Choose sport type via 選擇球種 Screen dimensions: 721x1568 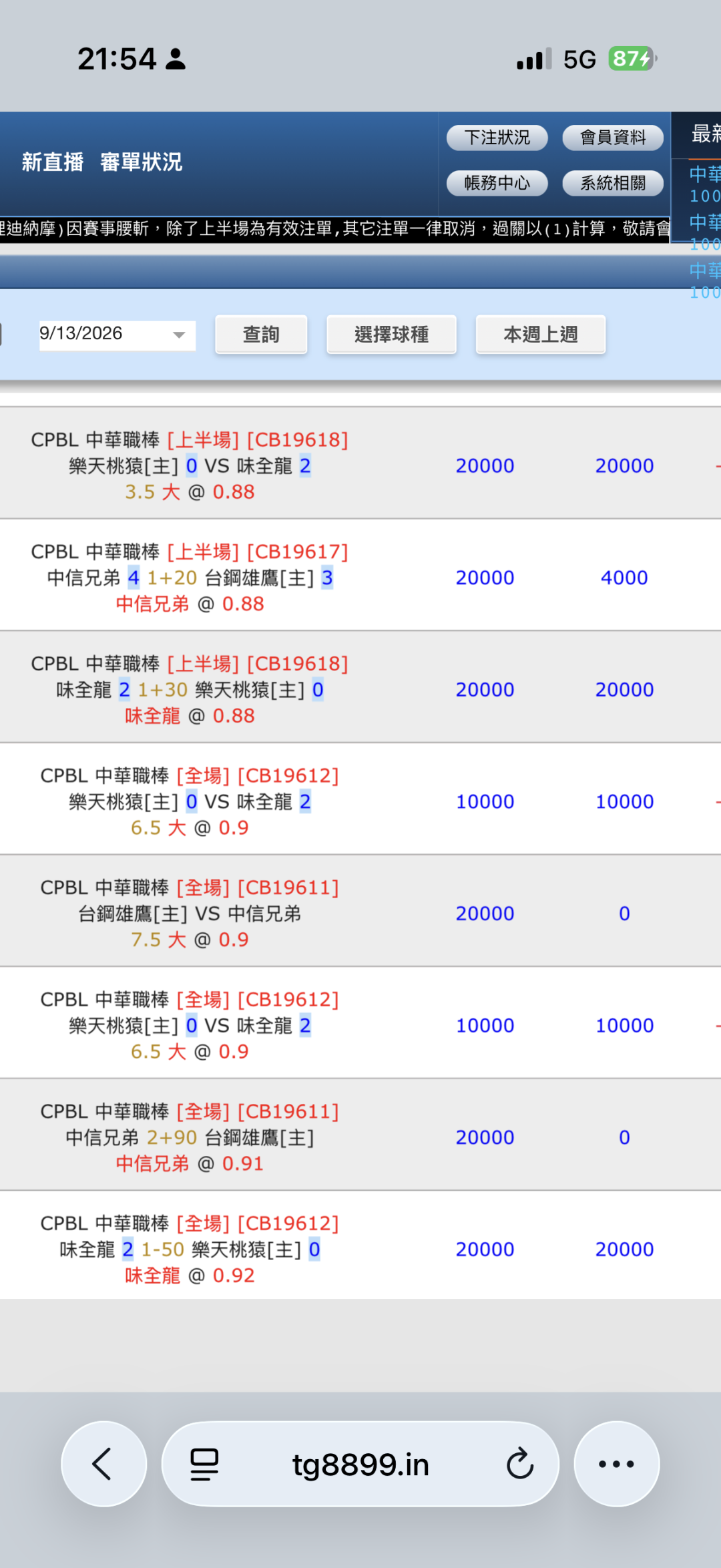coord(391,335)
